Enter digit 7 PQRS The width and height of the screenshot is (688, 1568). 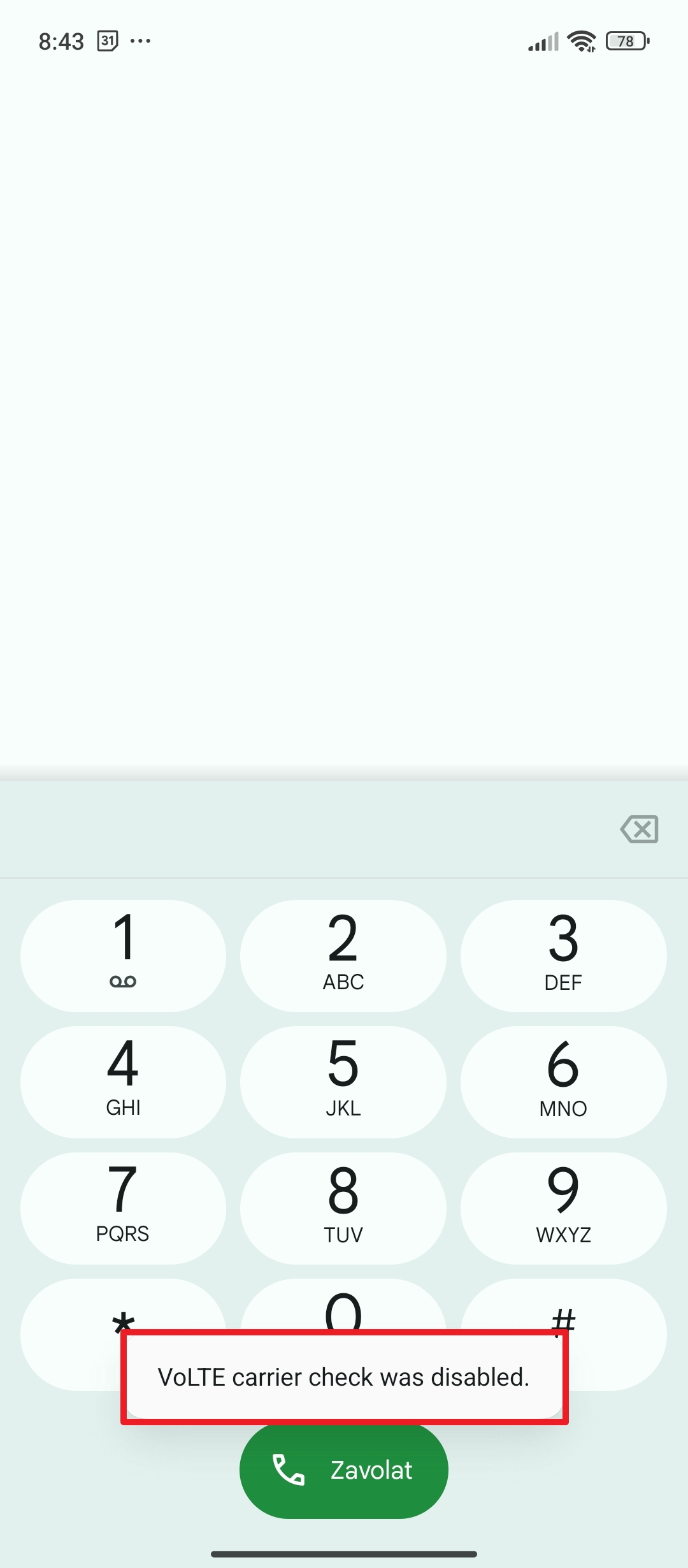click(x=123, y=1208)
